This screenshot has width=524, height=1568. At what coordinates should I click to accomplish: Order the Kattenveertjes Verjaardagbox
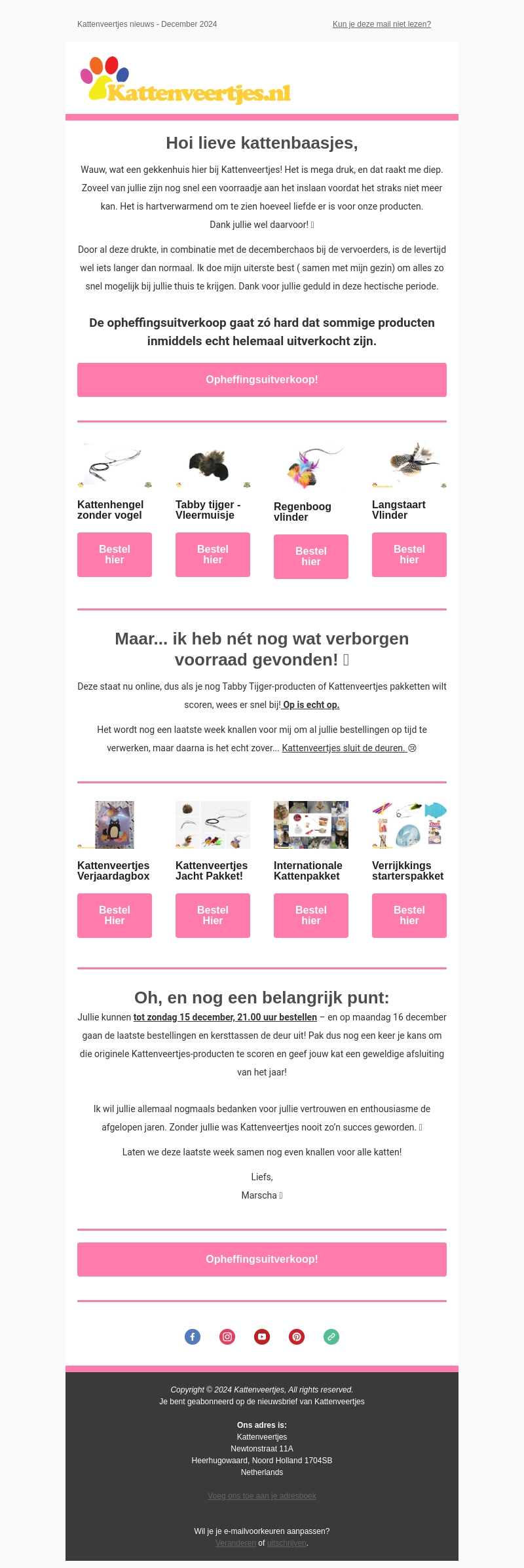pyautogui.click(x=115, y=916)
